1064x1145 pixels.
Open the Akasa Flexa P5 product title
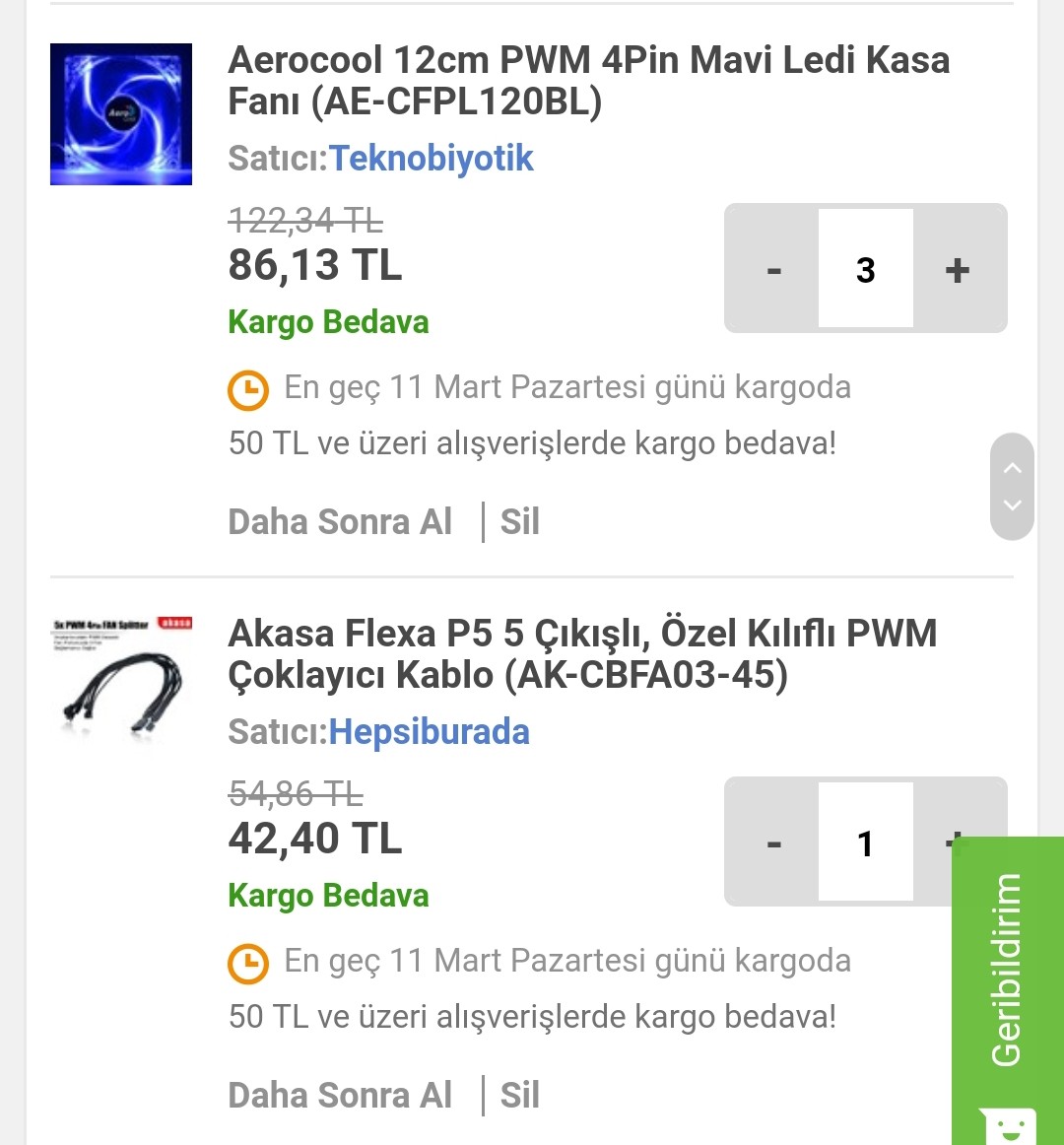click(581, 654)
